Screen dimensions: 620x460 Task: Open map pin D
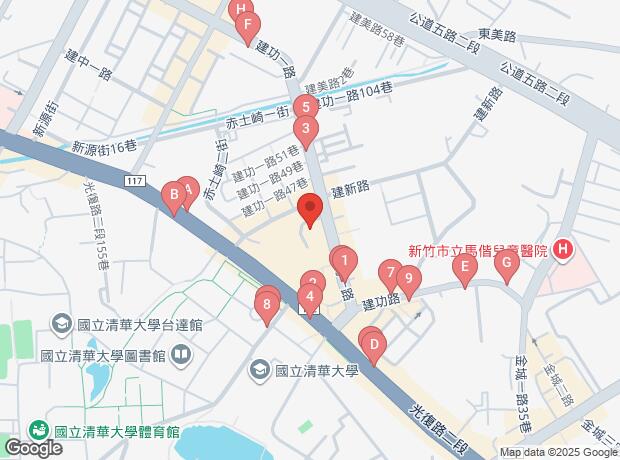click(374, 348)
